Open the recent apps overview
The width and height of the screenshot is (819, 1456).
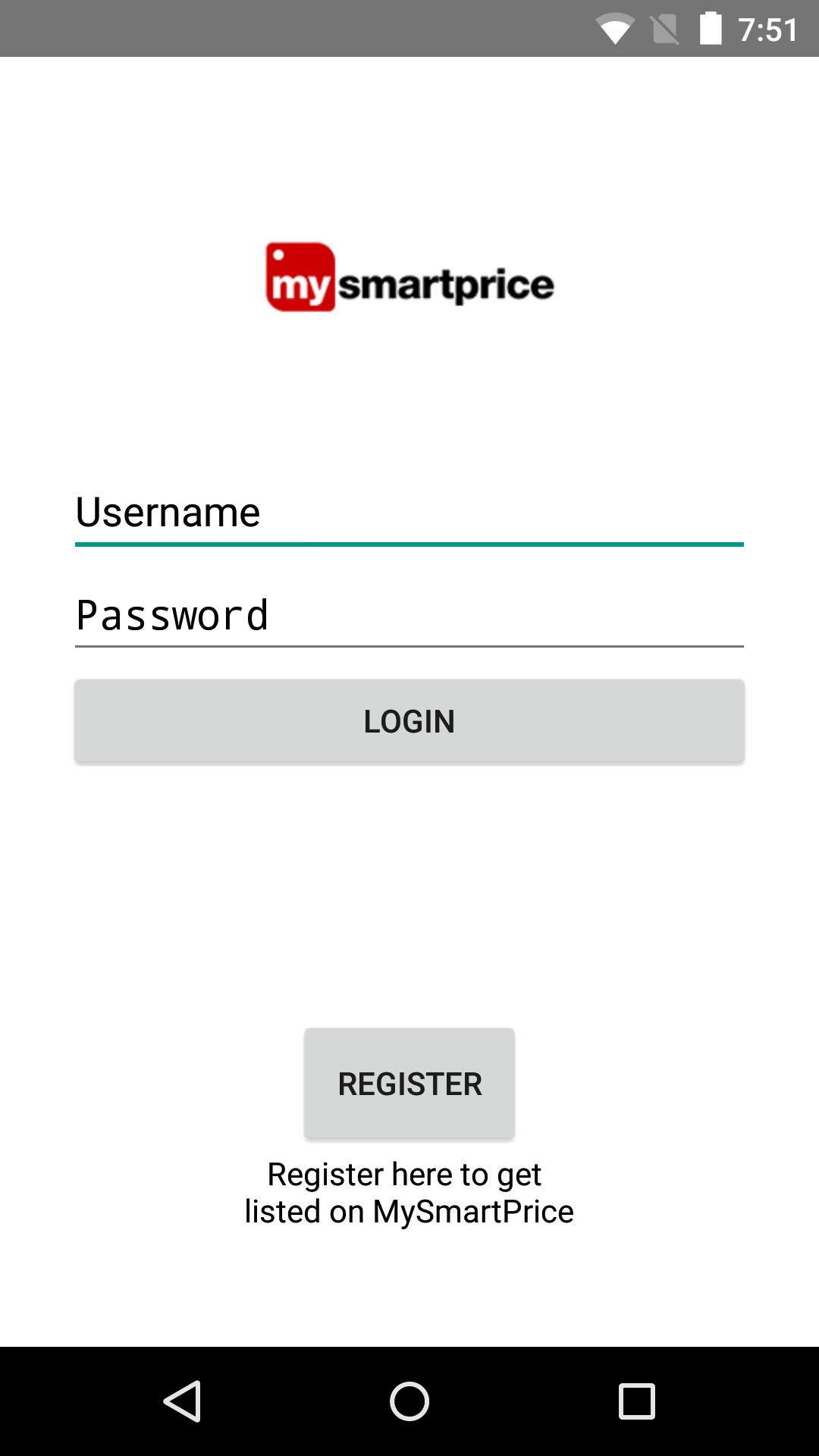click(636, 1401)
